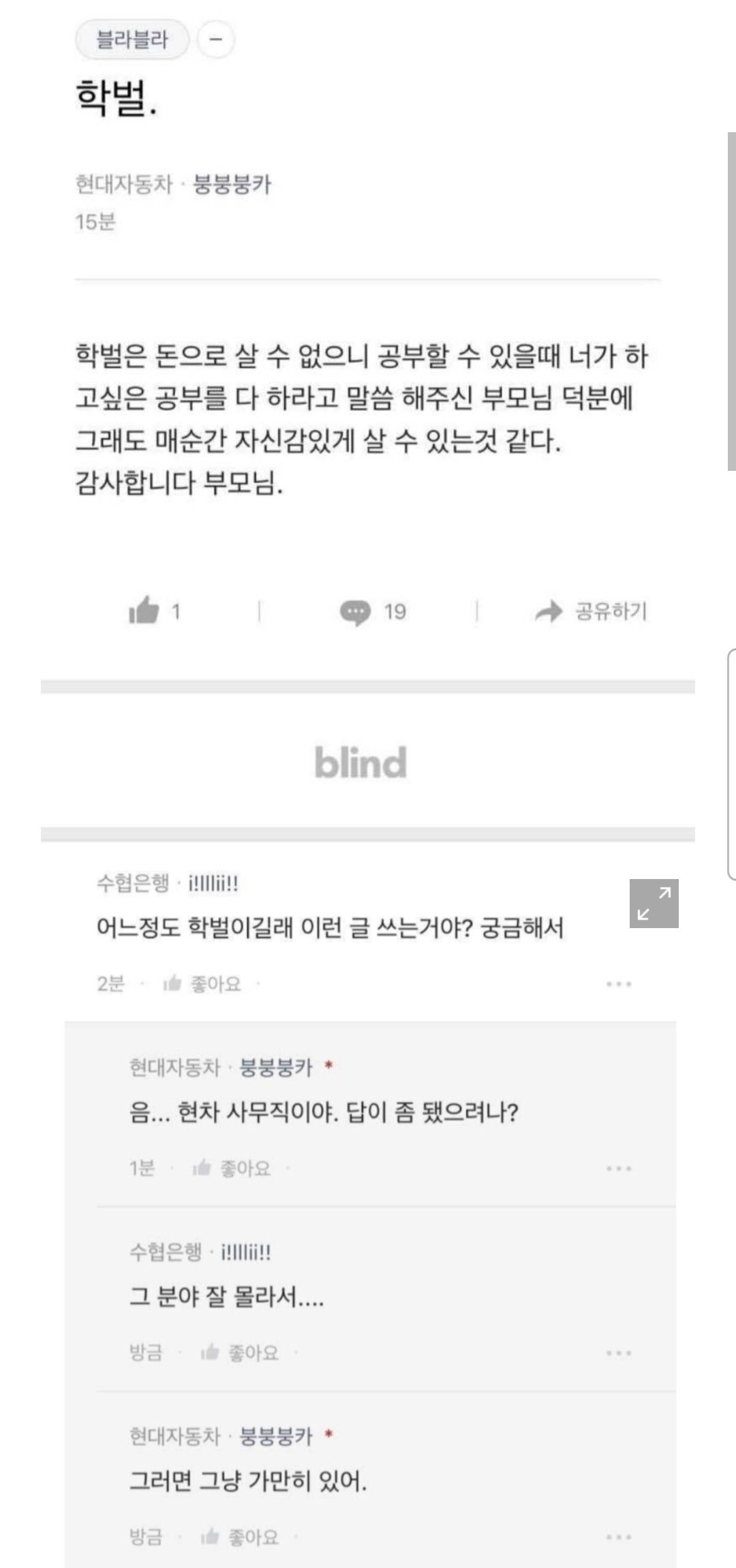Image resolution: width=736 pixels, height=1568 pixels.
Task: Like the comment '어느정도 학벌이길래…'
Action: 203,984
